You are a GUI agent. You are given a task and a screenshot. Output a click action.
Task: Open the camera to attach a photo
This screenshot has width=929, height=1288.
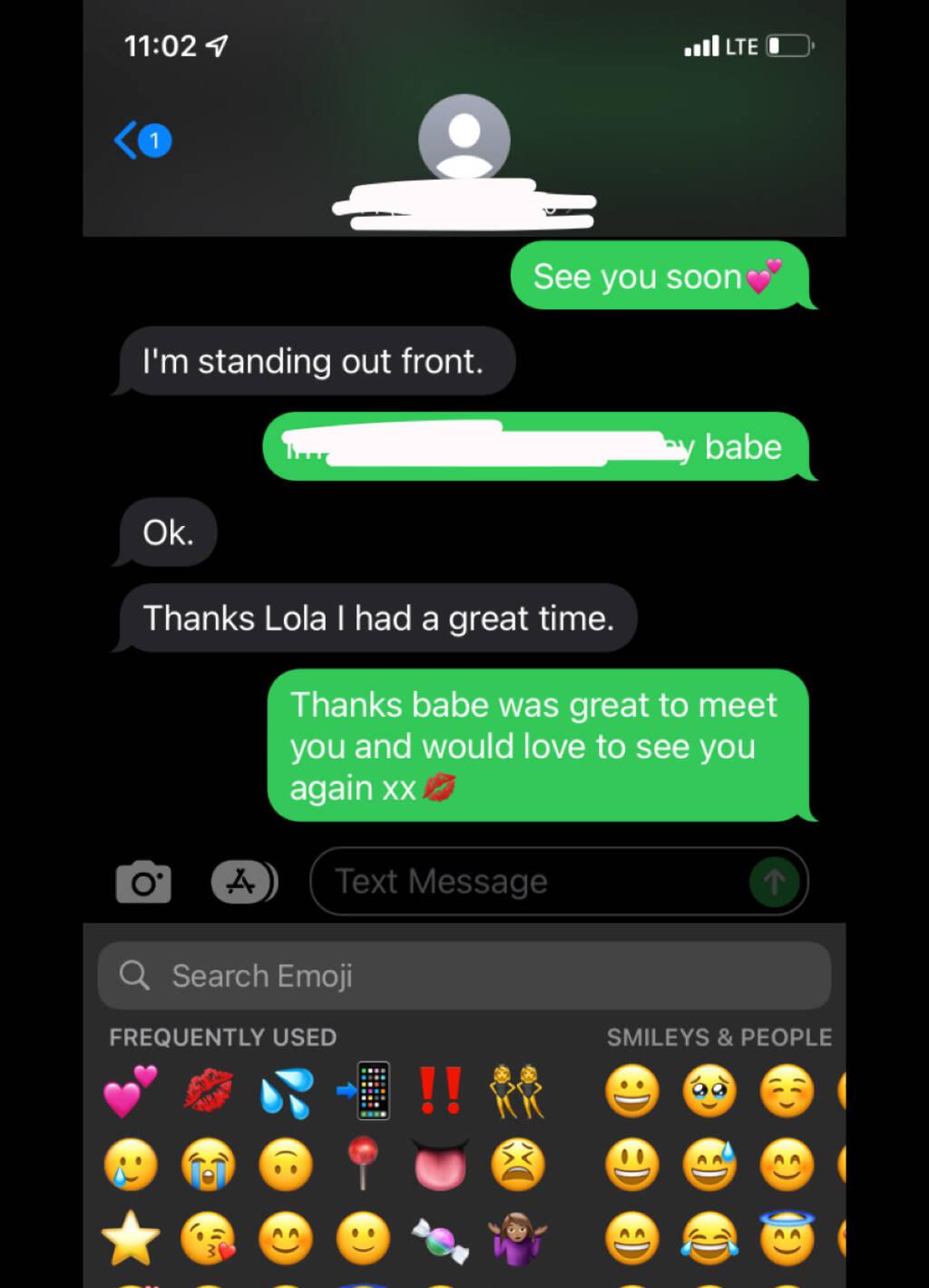[143, 882]
